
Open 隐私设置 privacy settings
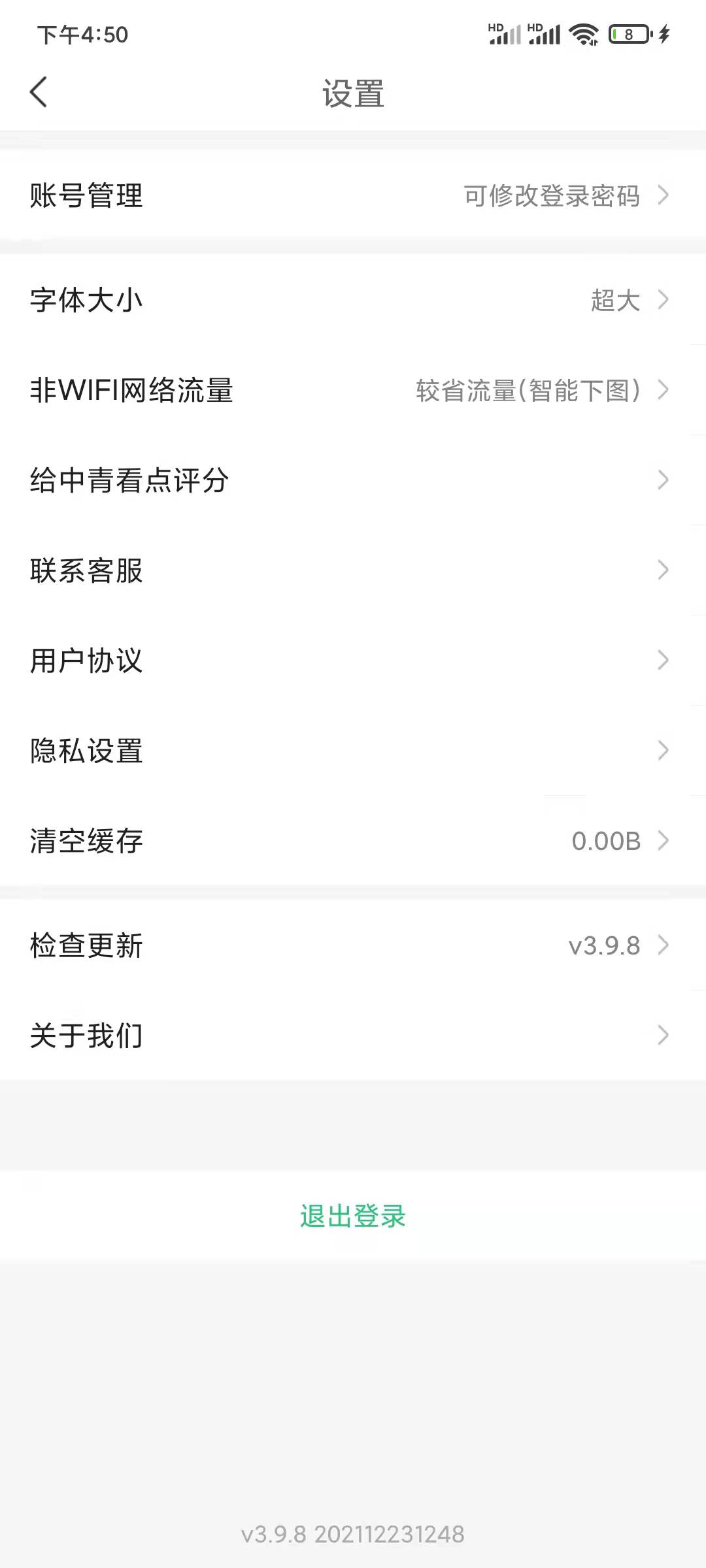[261, 751]
